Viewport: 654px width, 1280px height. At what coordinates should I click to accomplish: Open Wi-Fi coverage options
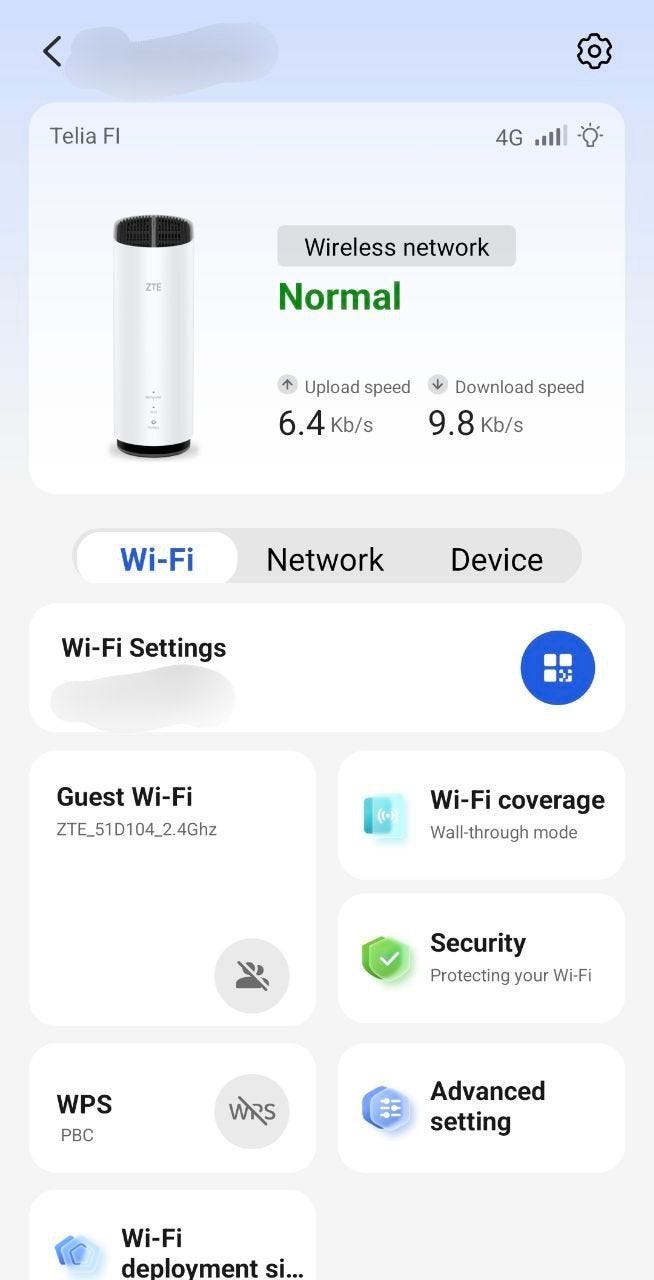[481, 815]
